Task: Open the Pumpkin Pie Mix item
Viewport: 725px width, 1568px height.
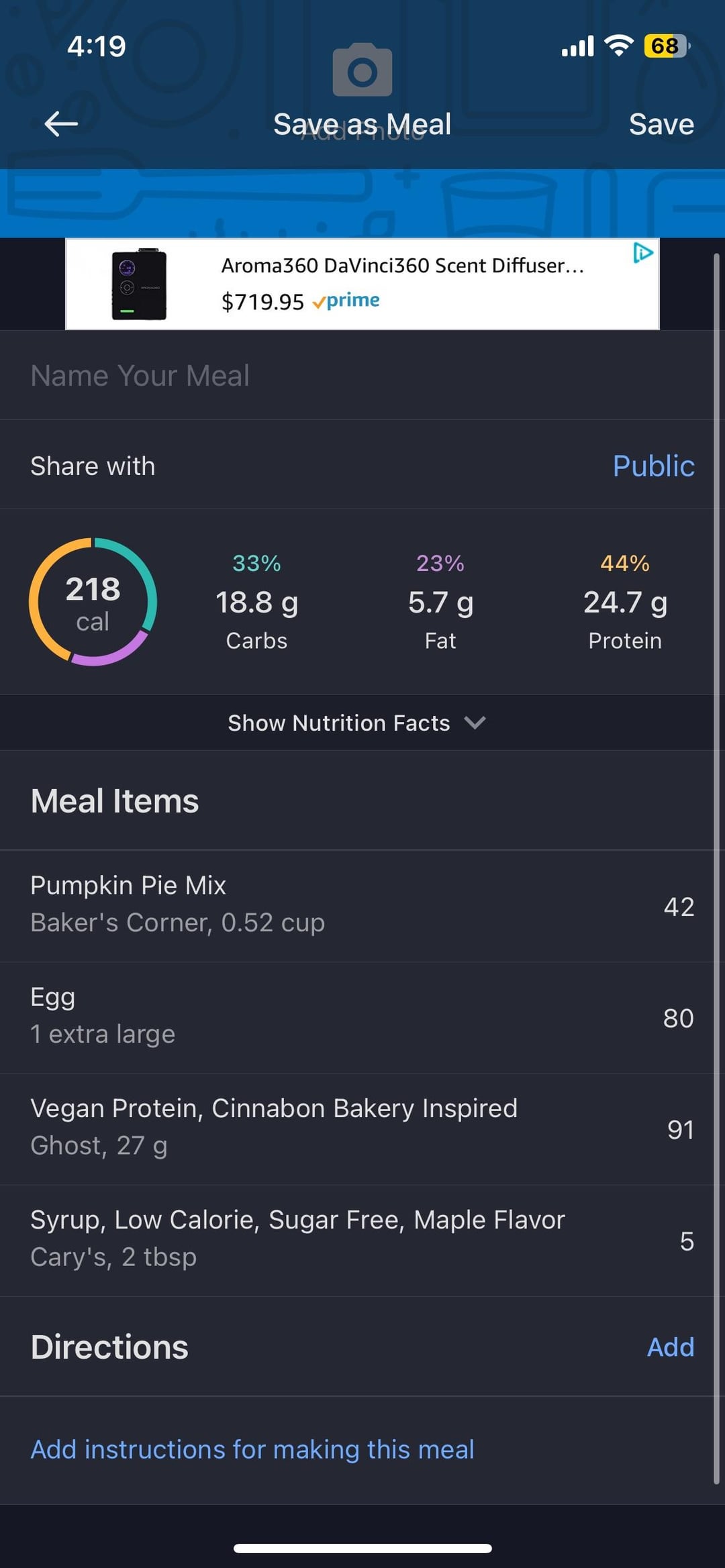Action: pyautogui.click(x=356, y=906)
